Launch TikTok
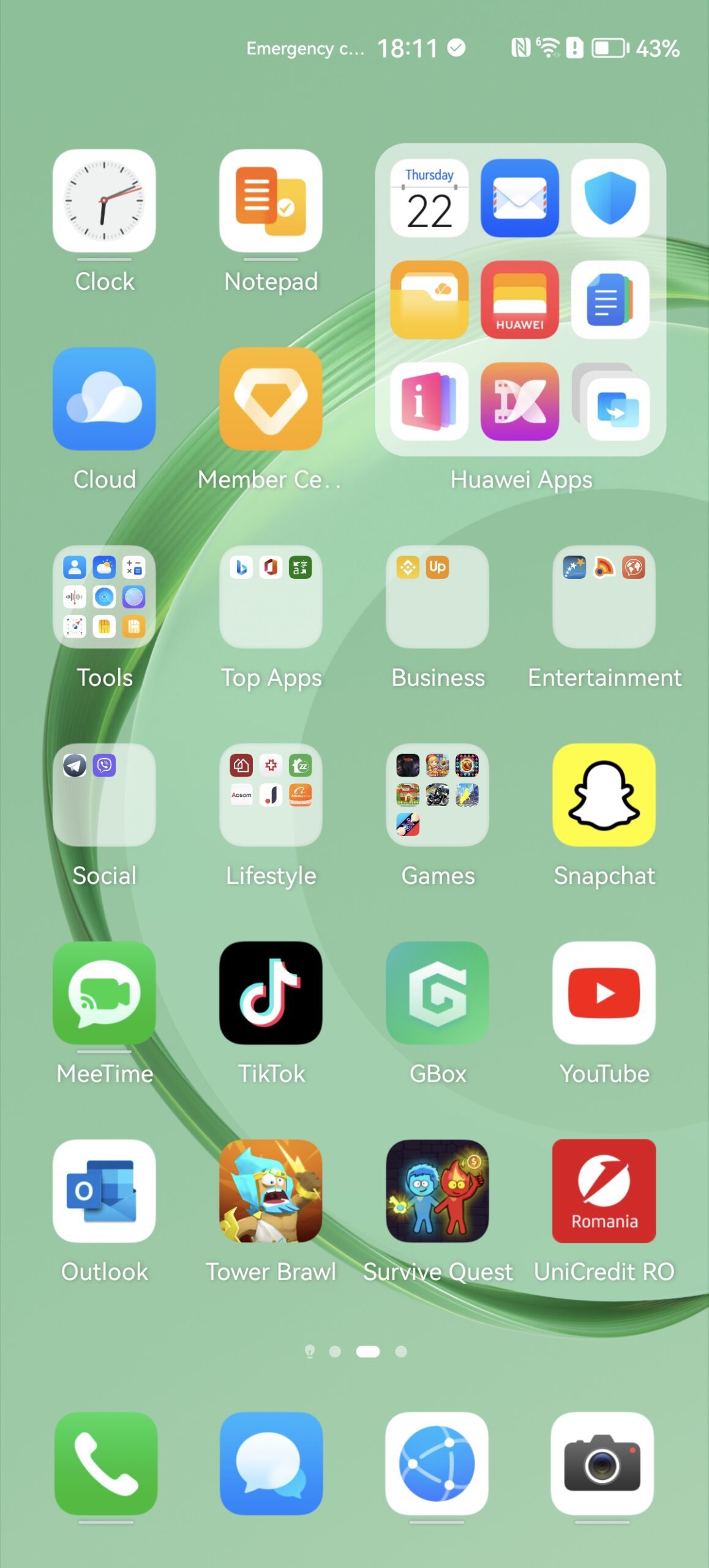The width and height of the screenshot is (709, 1568). pyautogui.click(x=271, y=992)
